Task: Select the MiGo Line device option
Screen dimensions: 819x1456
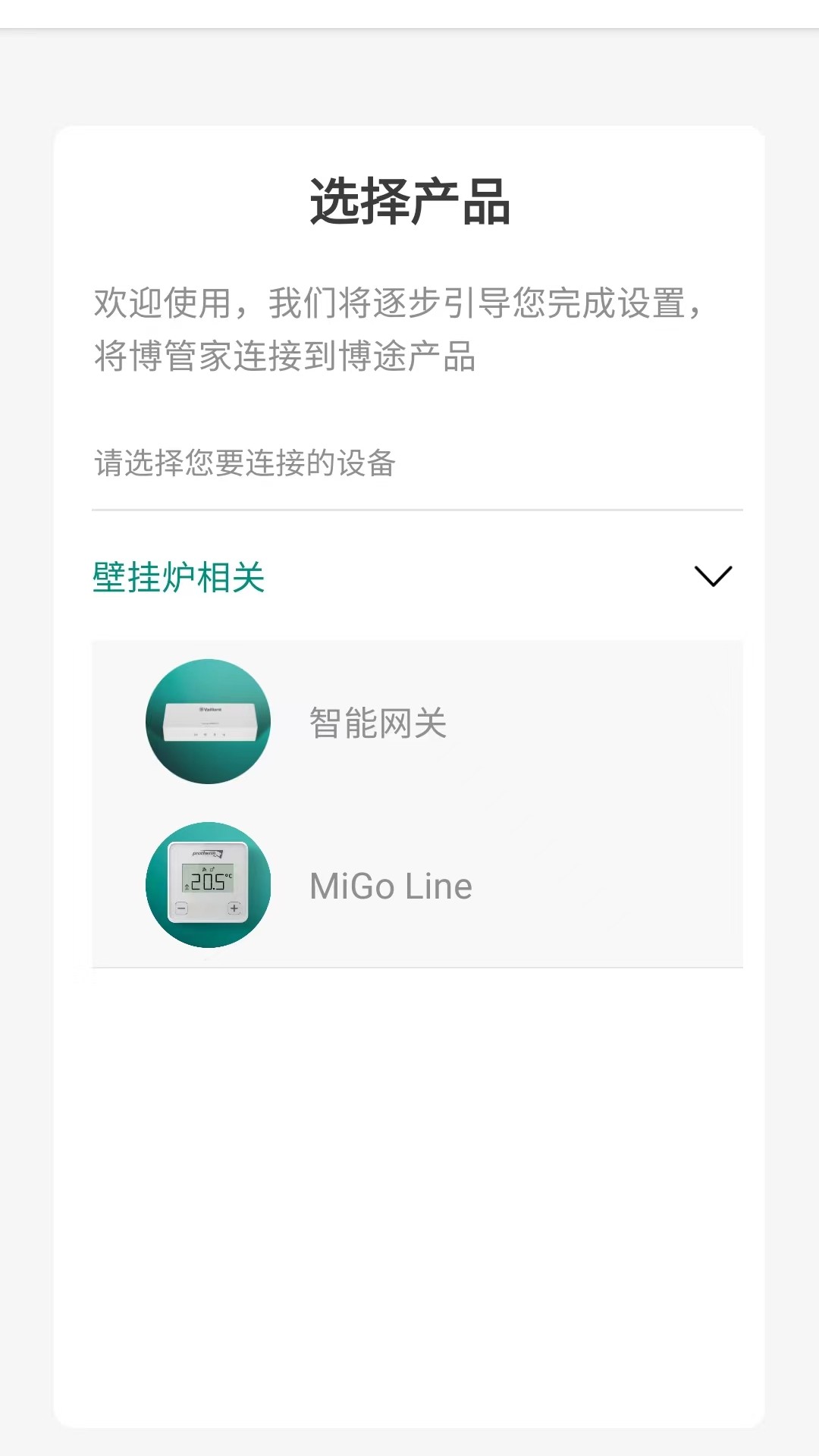Action: click(x=417, y=883)
